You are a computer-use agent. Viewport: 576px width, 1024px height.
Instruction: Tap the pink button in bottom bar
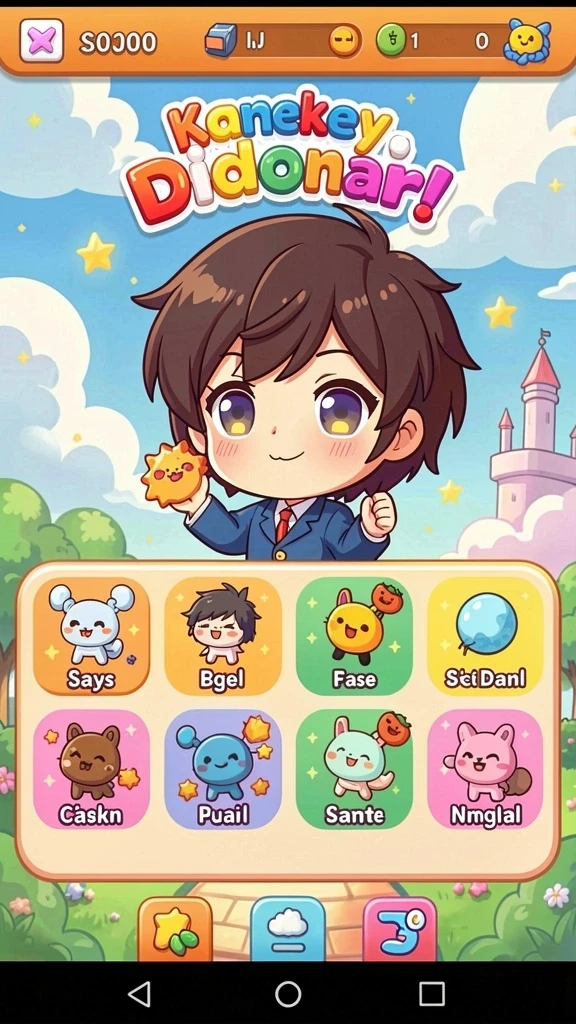coord(400,929)
